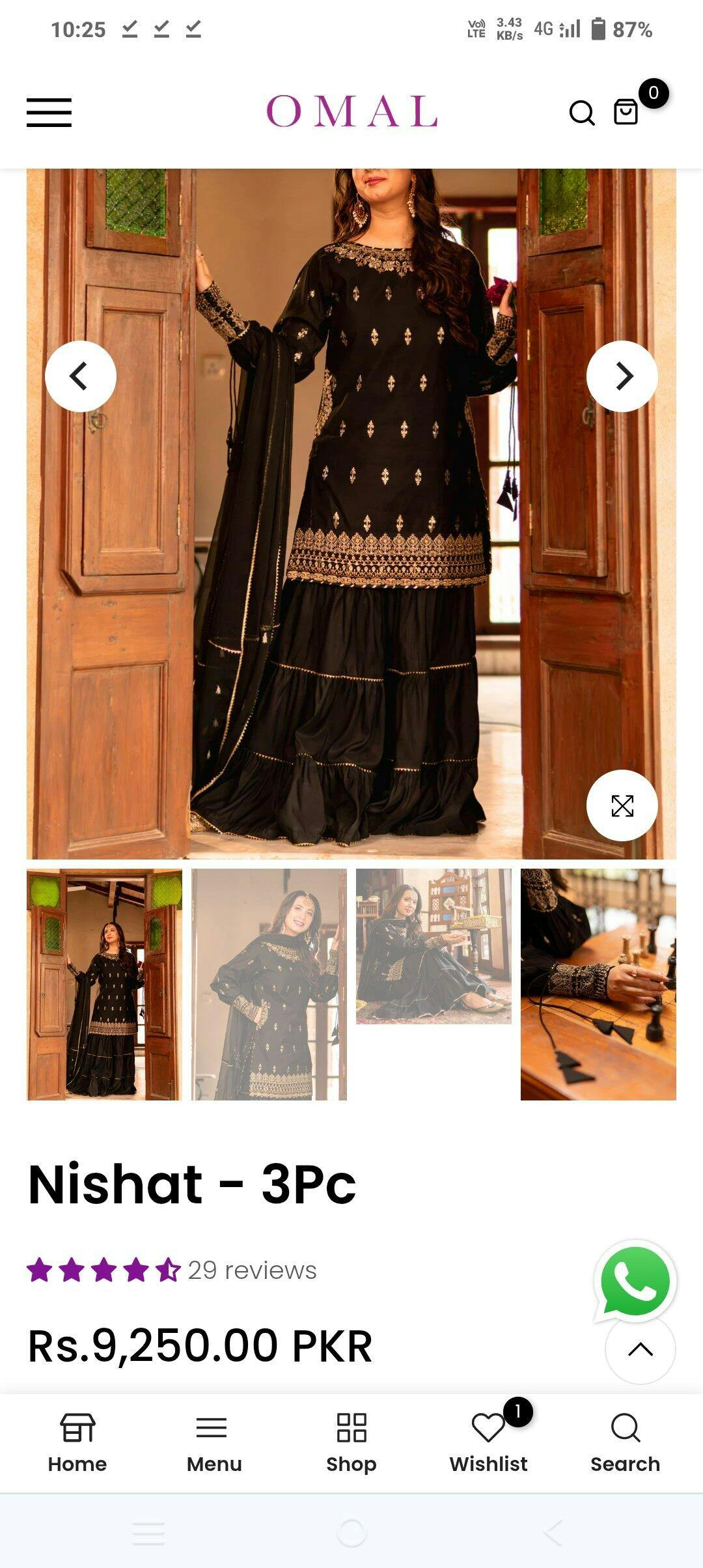Open search from the top header
Screen dimensions: 703x1568
pyautogui.click(x=581, y=113)
